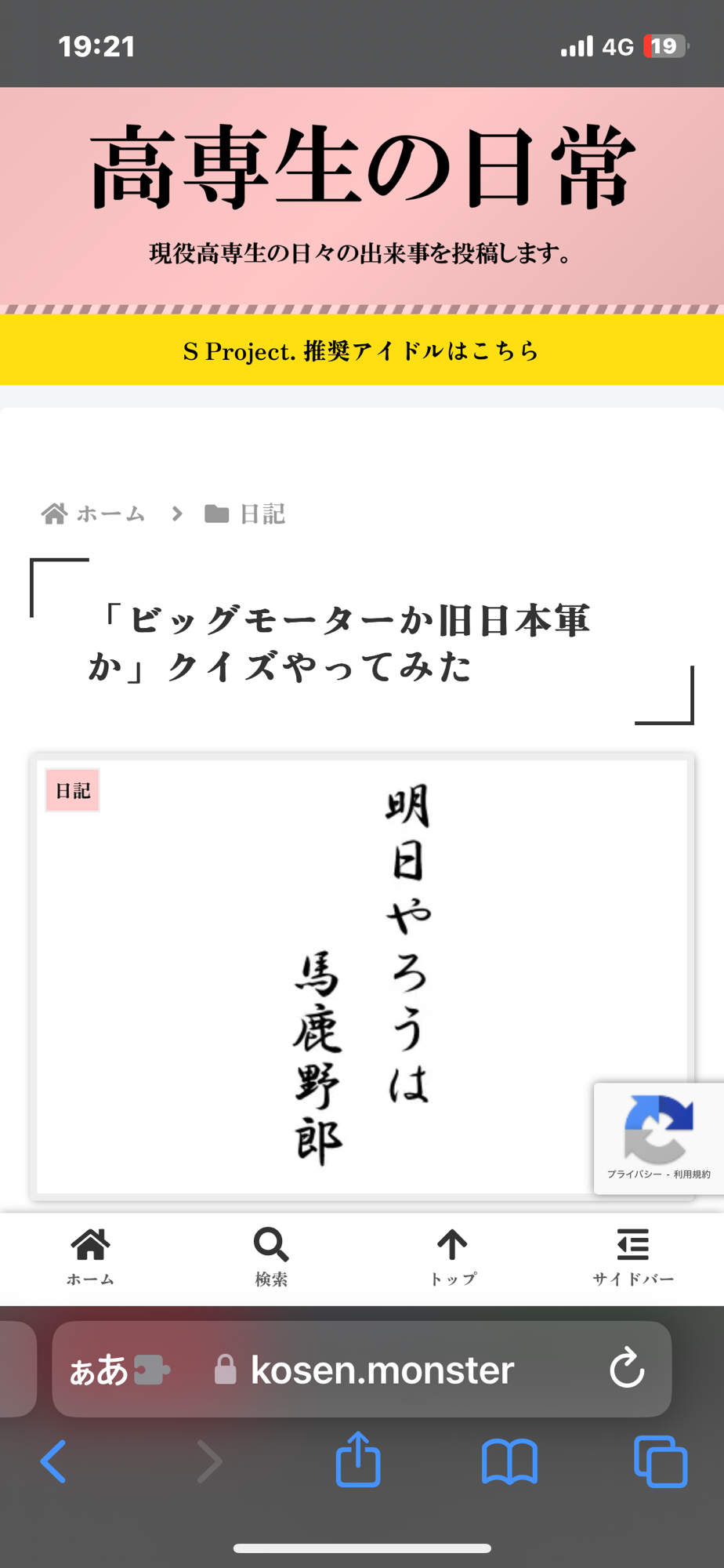Show open Safari tabs
The image size is (724, 1568).
661,1461
